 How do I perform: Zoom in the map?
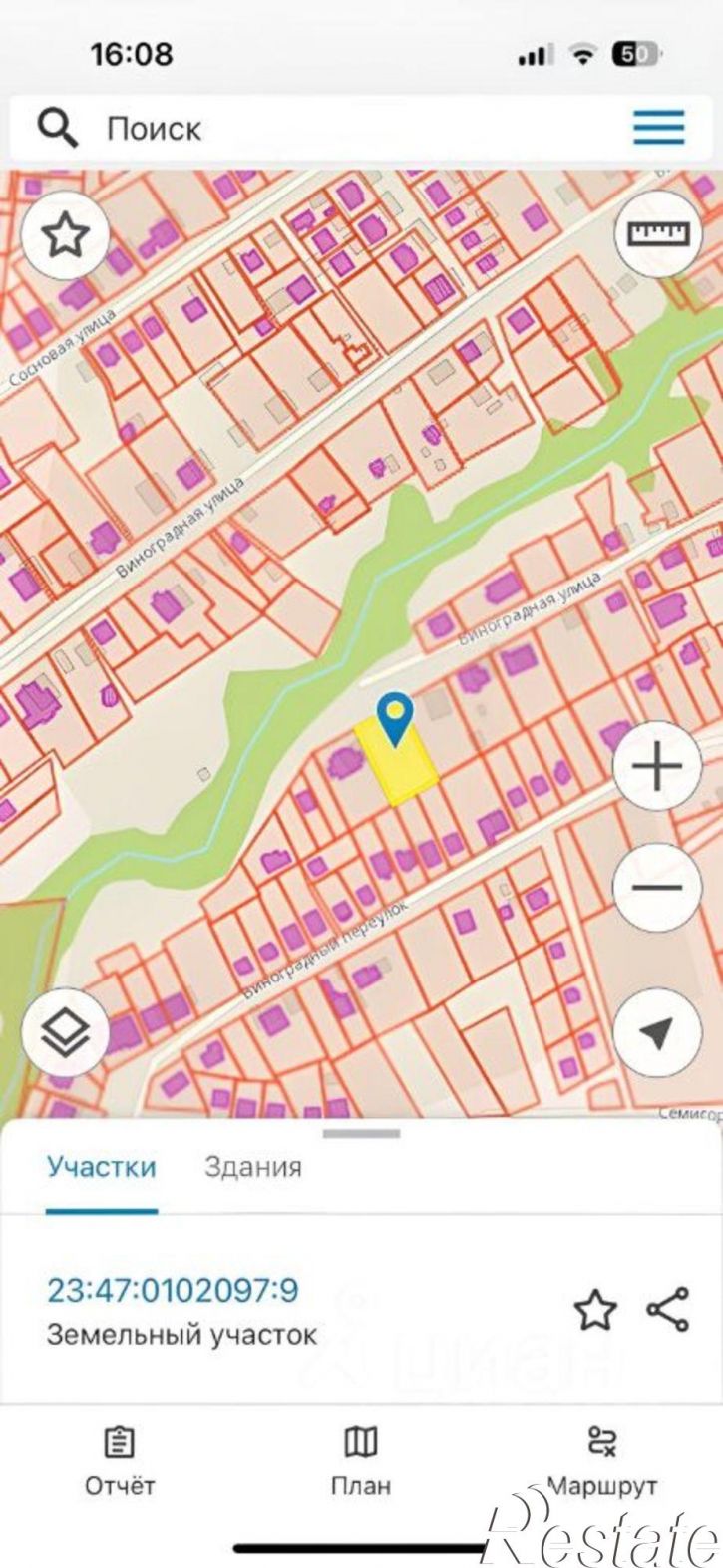pos(657,766)
